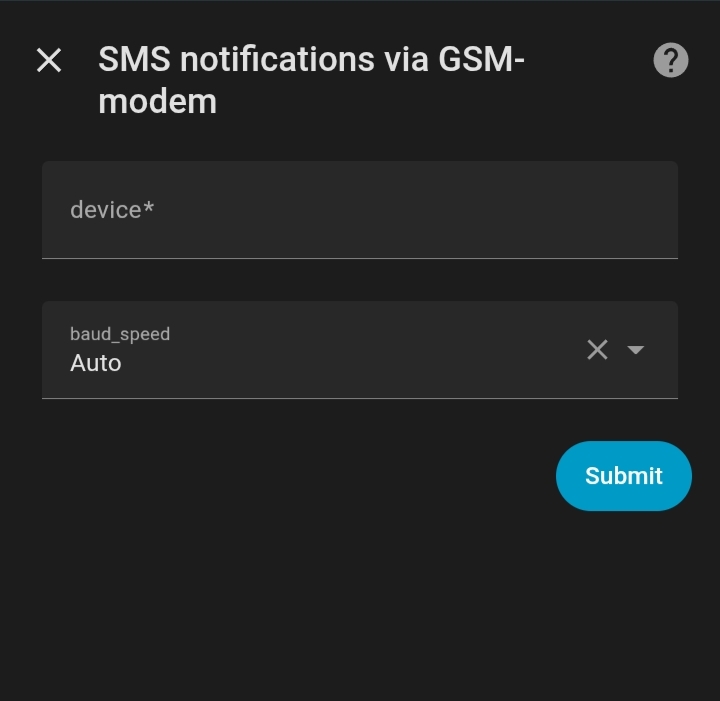Focus the device input field

pos(359,210)
